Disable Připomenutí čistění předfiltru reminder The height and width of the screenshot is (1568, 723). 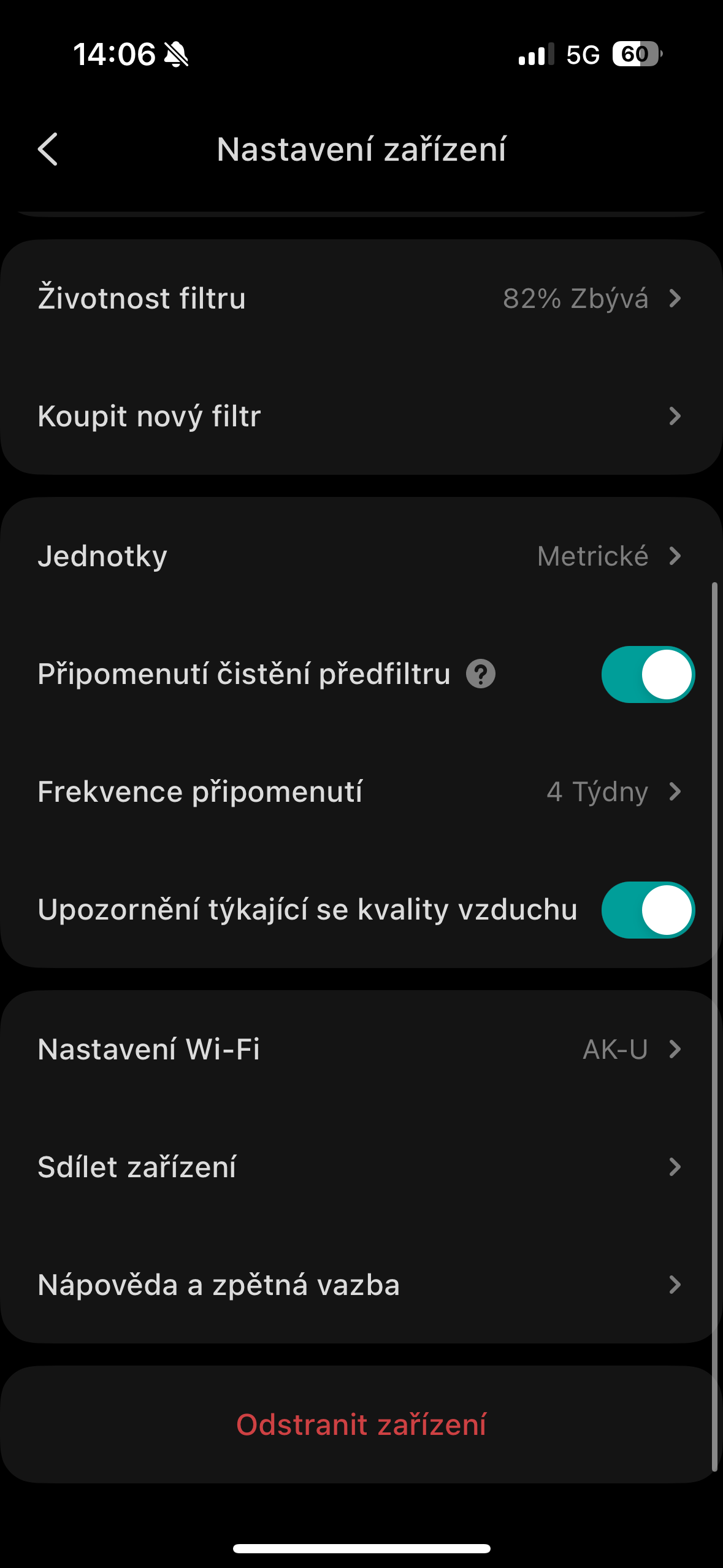pos(648,674)
